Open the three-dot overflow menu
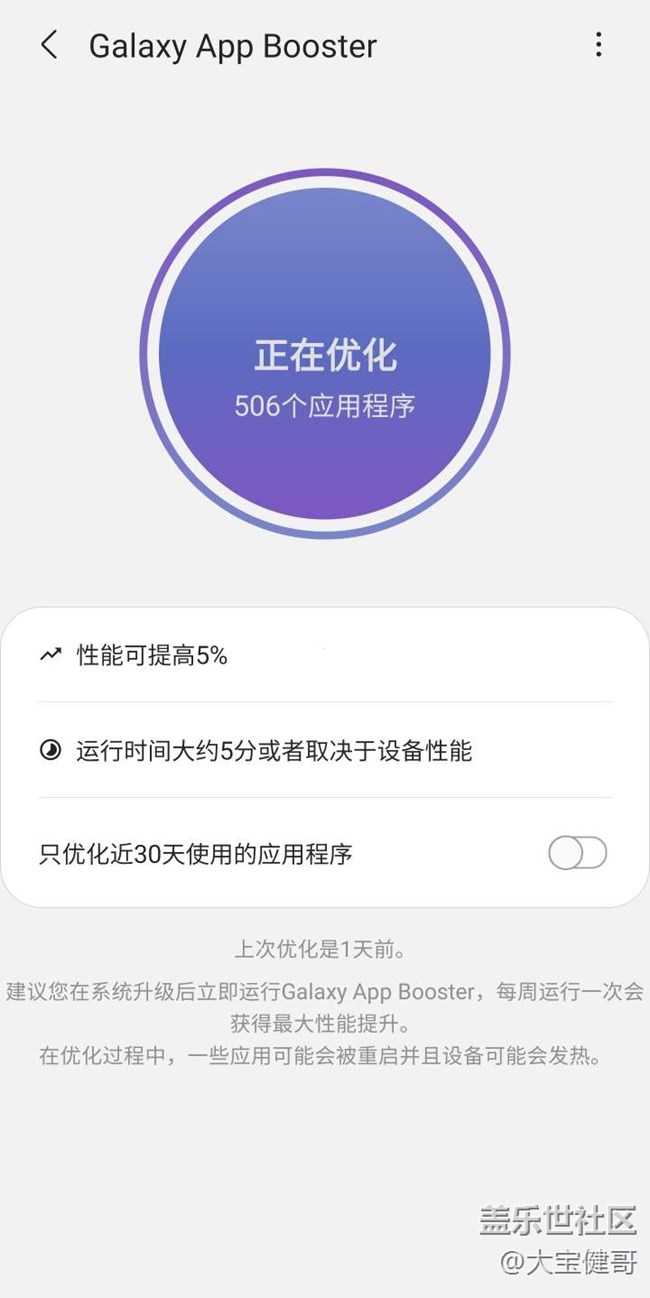The height and width of the screenshot is (1298, 650). [x=598, y=44]
